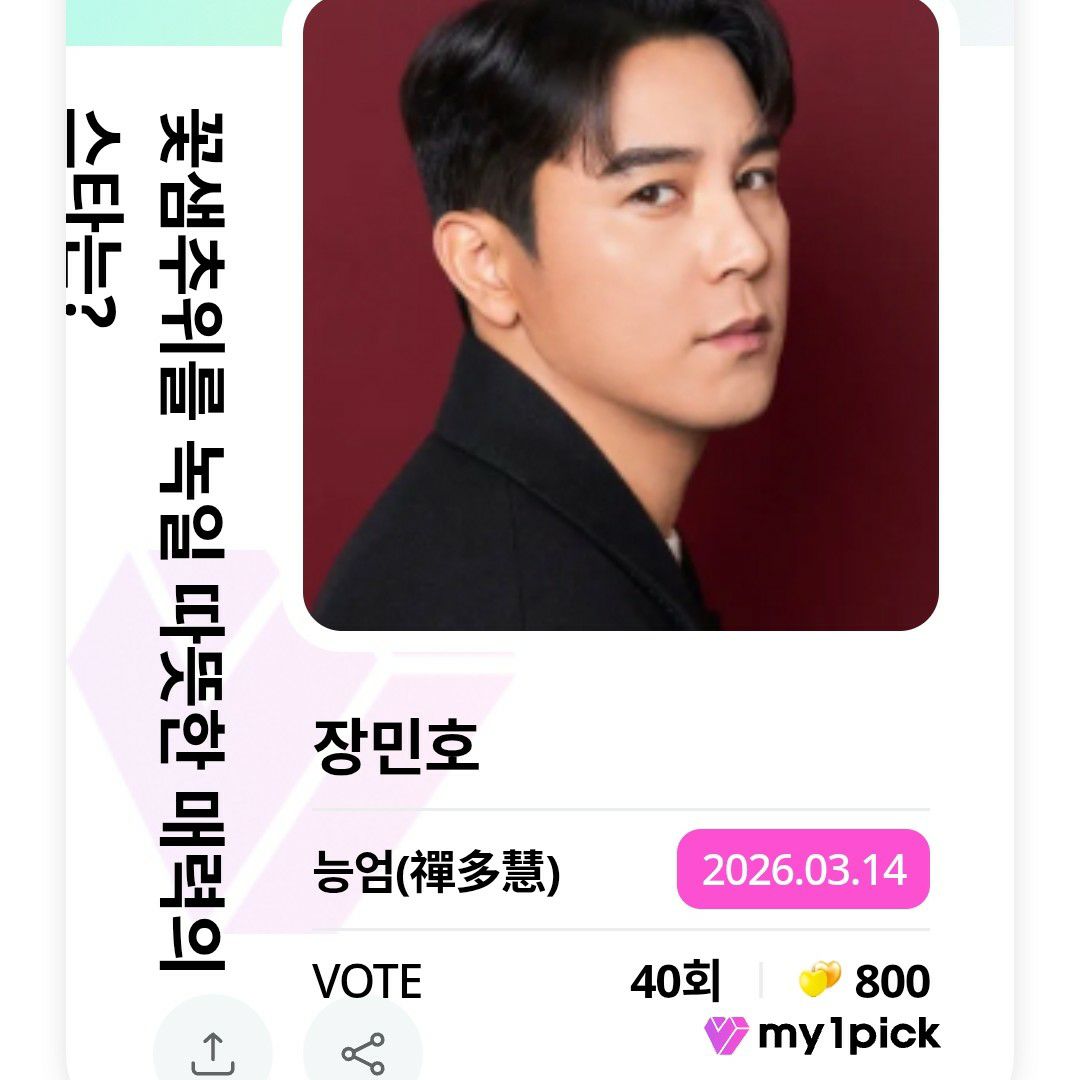1080x1080 pixels.
Task: Share the 장민호 vote certificate
Action: (362, 1052)
